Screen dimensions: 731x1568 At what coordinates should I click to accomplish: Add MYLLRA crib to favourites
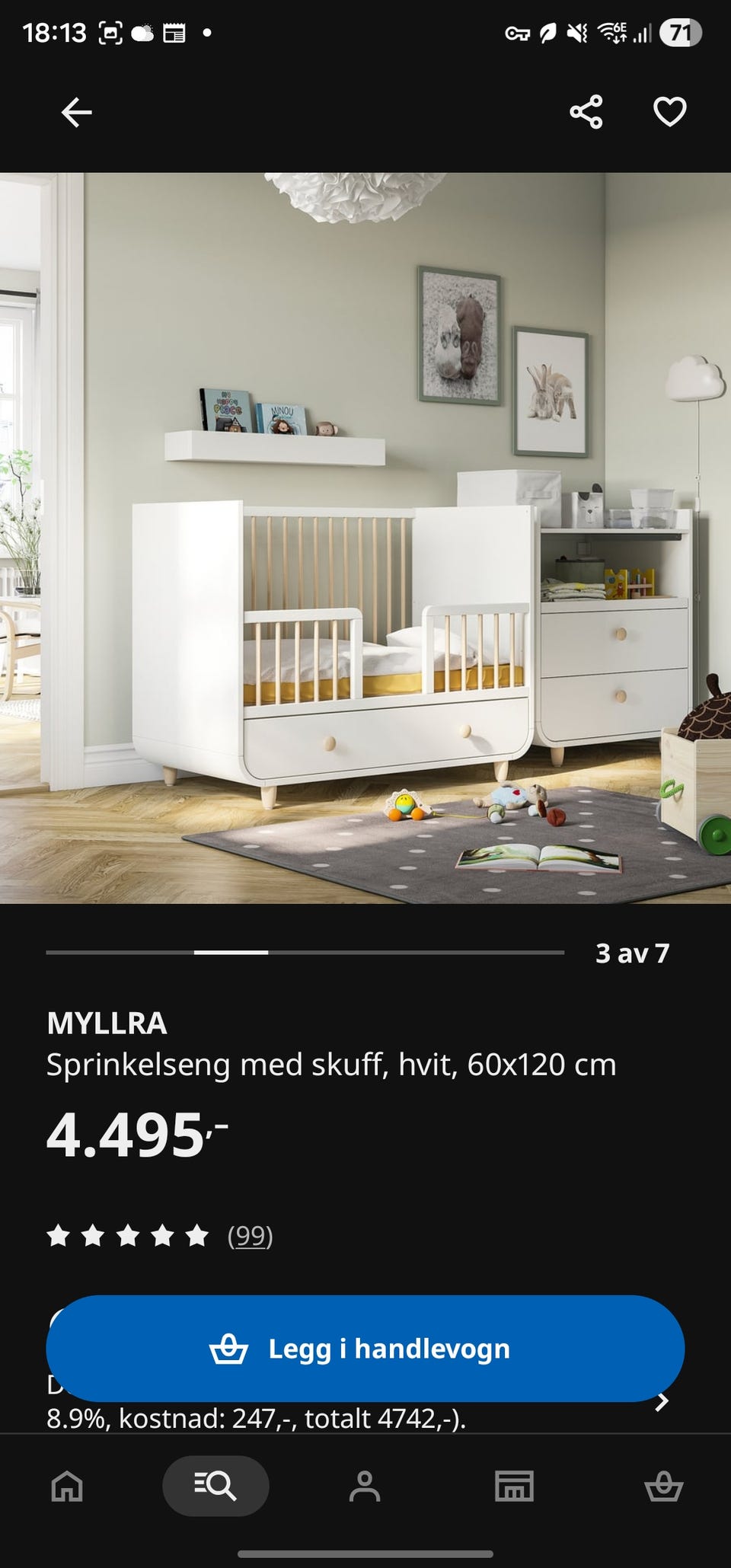coord(670,112)
